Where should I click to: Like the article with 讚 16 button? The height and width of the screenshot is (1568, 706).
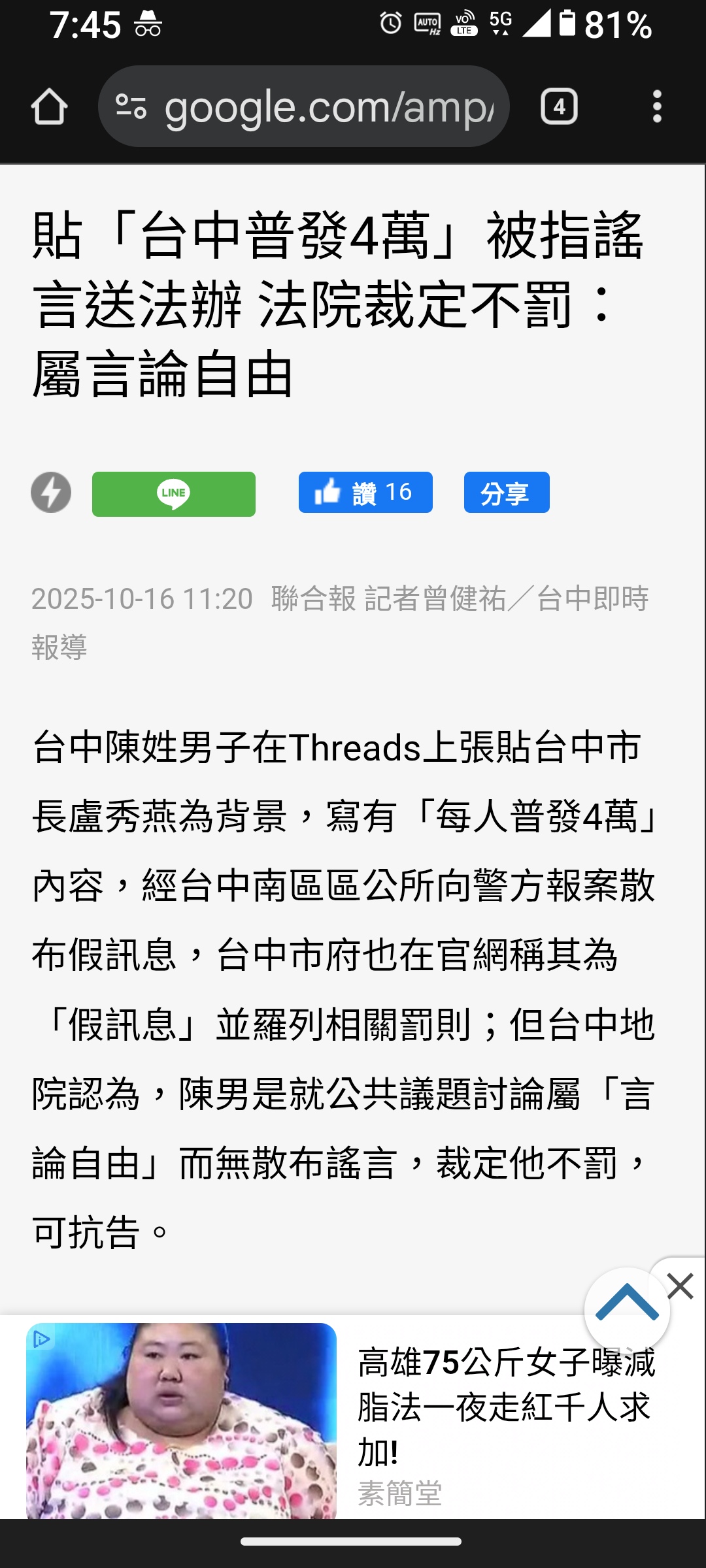click(365, 493)
